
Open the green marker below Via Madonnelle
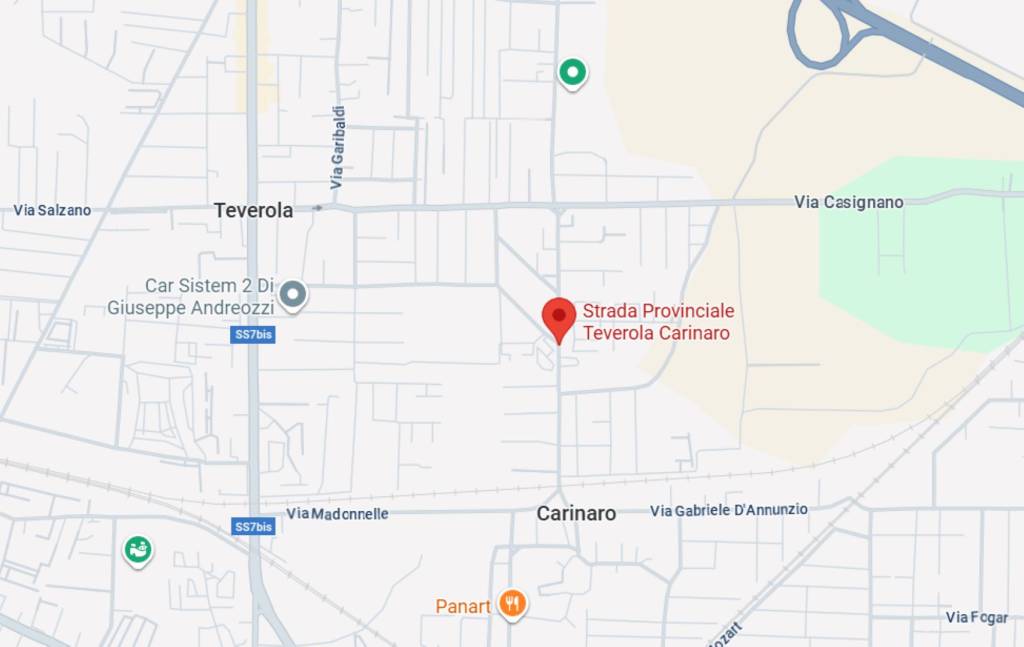tap(137, 550)
